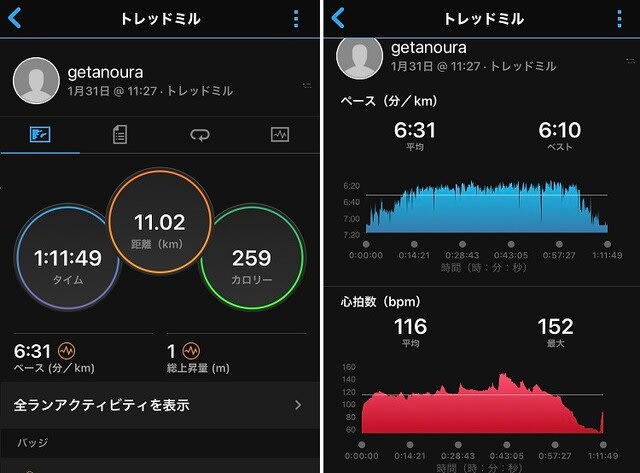Switch to the charts tab
Viewport: 640px width, 473px height.
coord(280,135)
